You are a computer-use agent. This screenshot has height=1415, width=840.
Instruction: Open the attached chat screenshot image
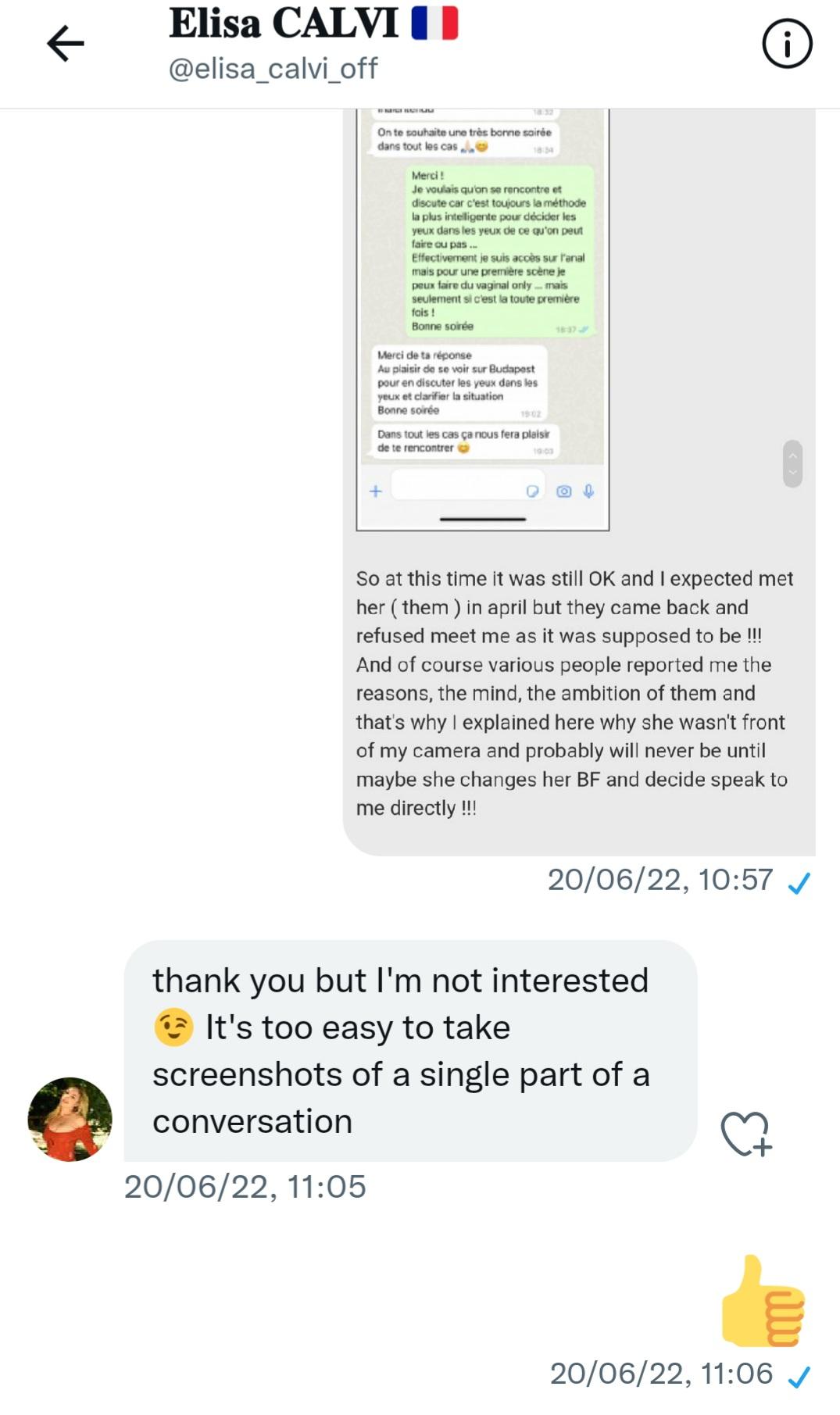(x=482, y=320)
